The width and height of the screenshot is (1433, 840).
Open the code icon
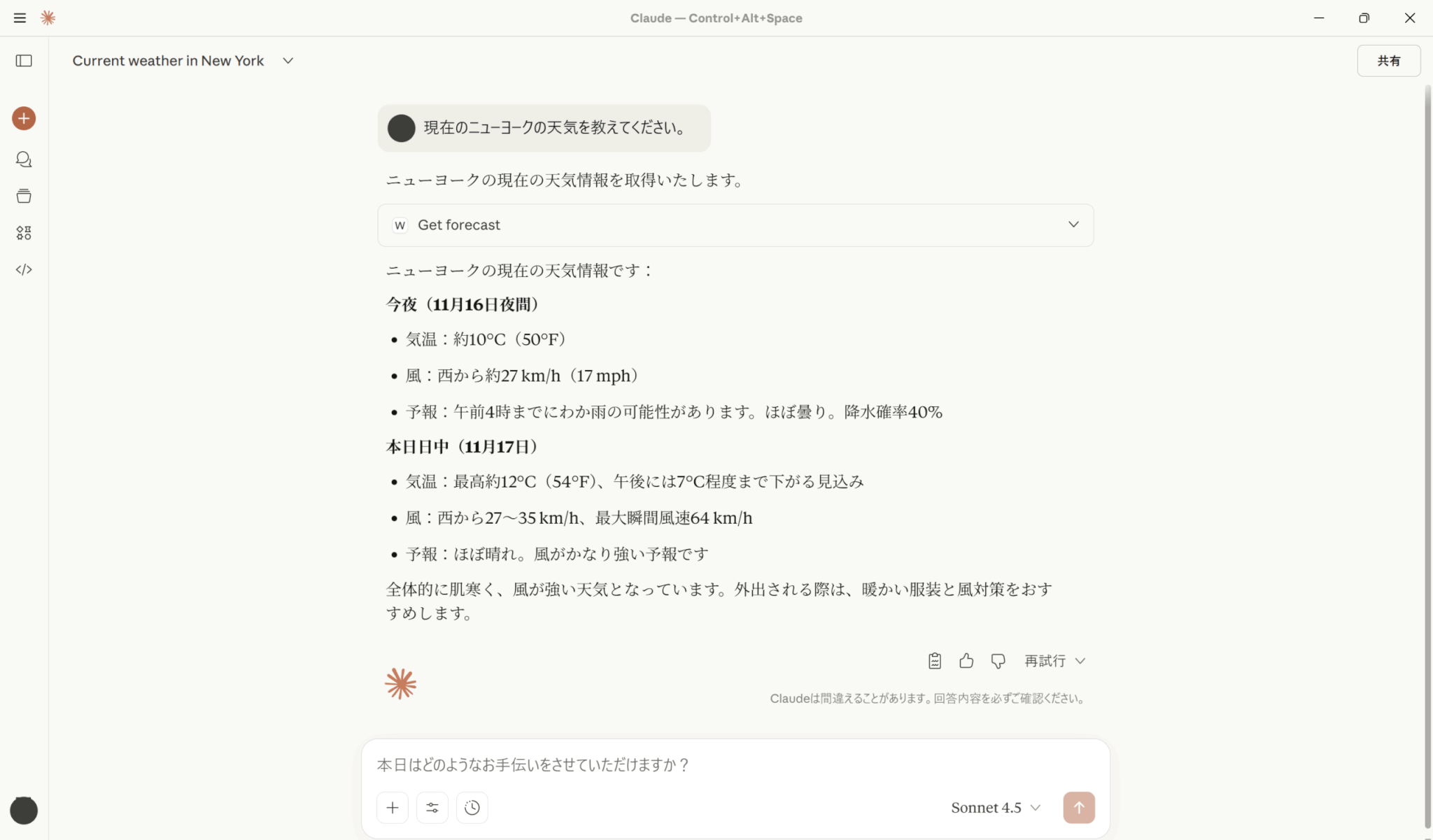point(24,269)
